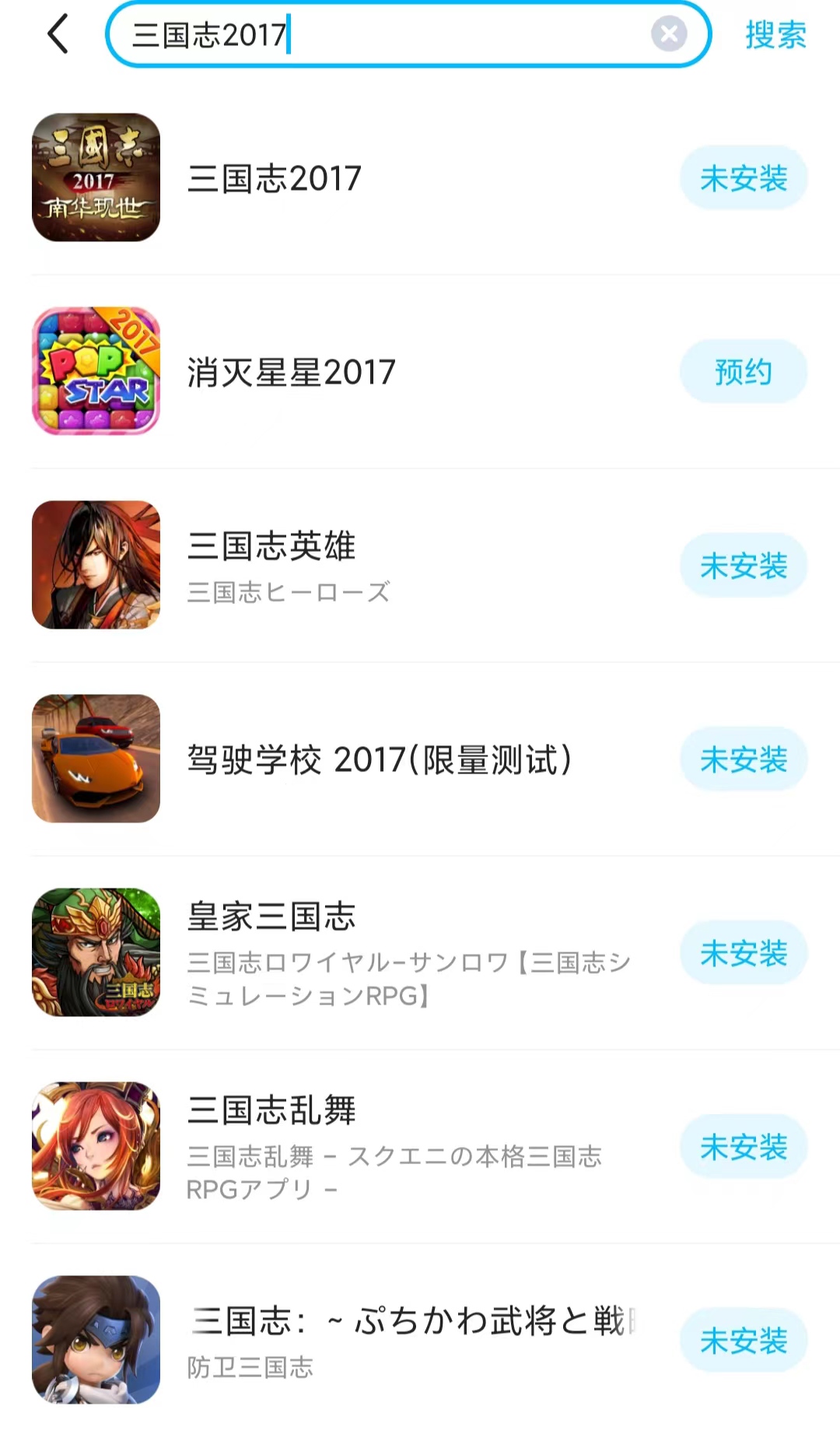Tap 未安装 button for 皇家三国志

tap(744, 953)
